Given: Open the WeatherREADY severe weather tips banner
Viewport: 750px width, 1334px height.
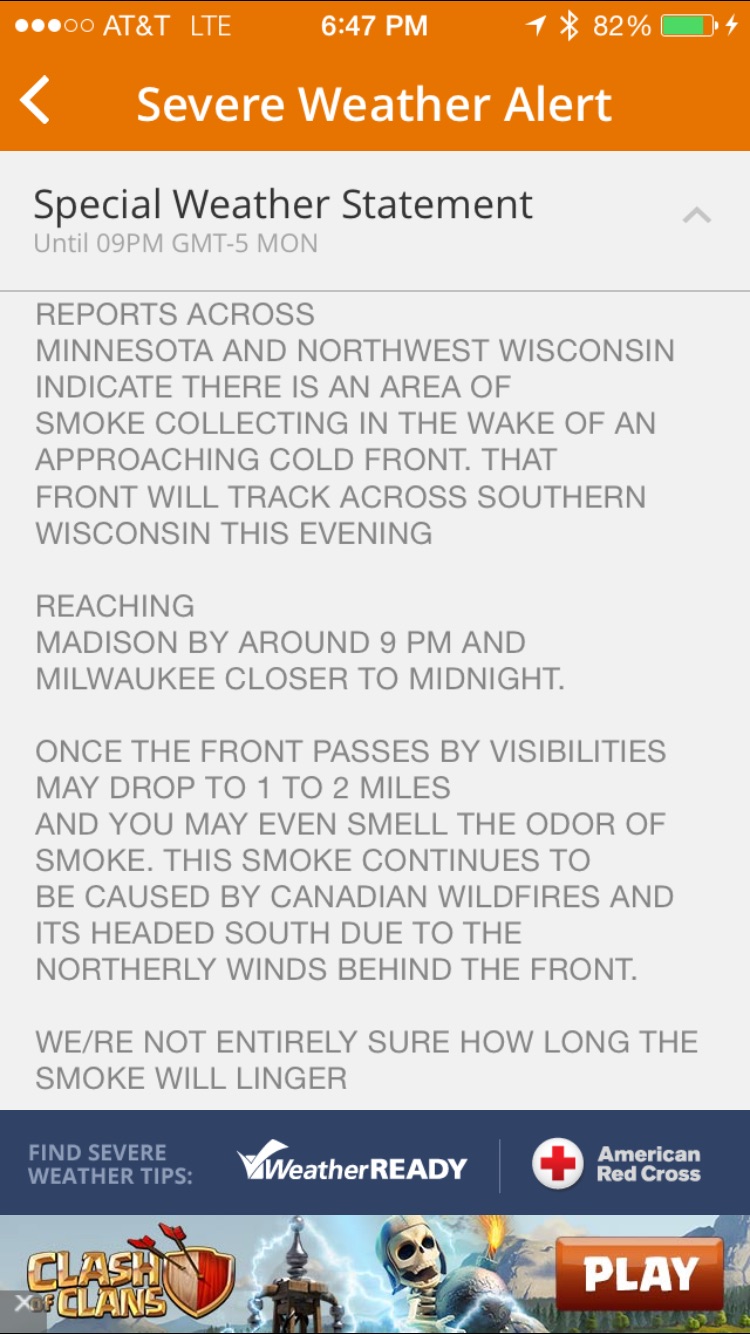Looking at the screenshot, I should tap(352, 1166).
